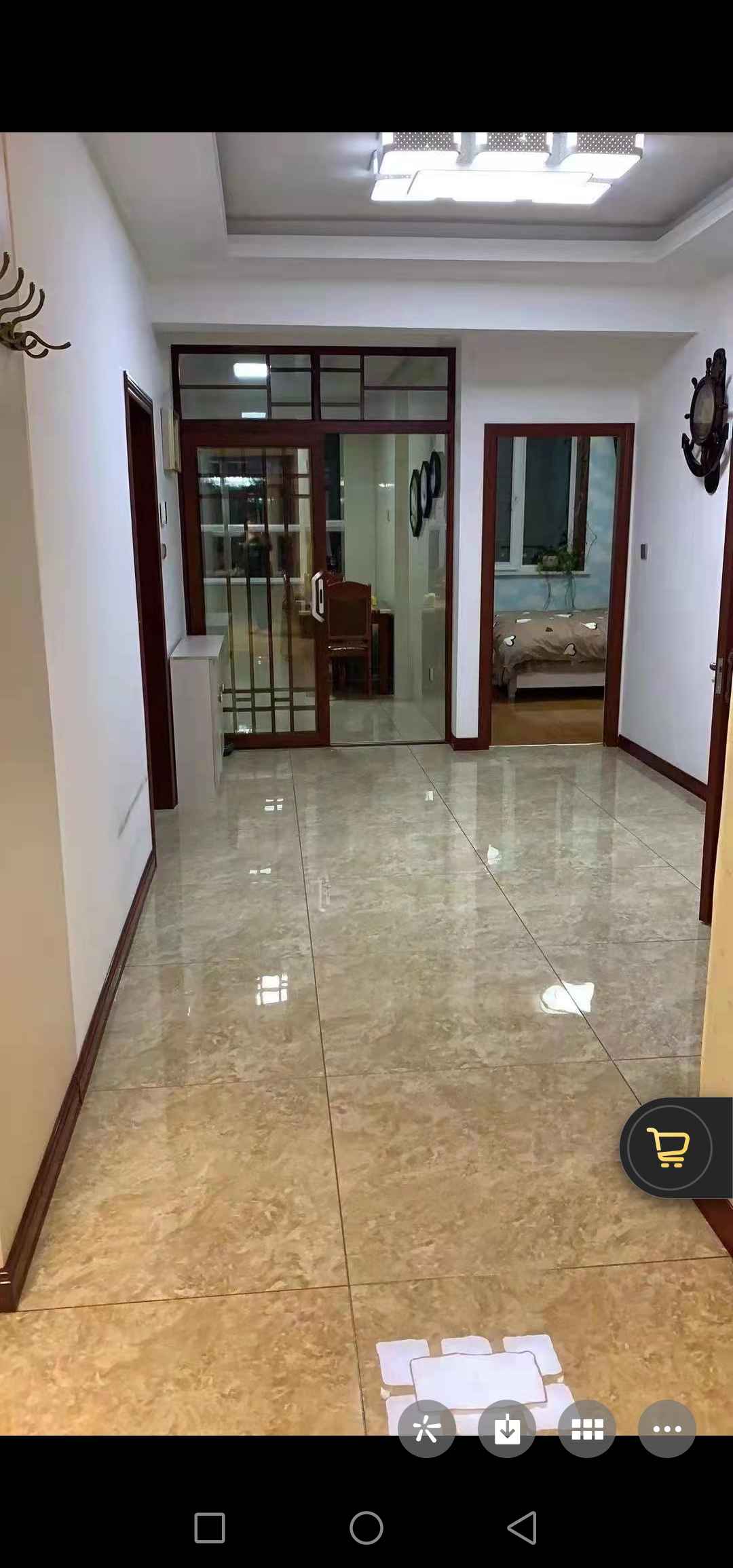The image size is (733, 1568).
Task: Open the recent apps overview
Action: [210, 1528]
